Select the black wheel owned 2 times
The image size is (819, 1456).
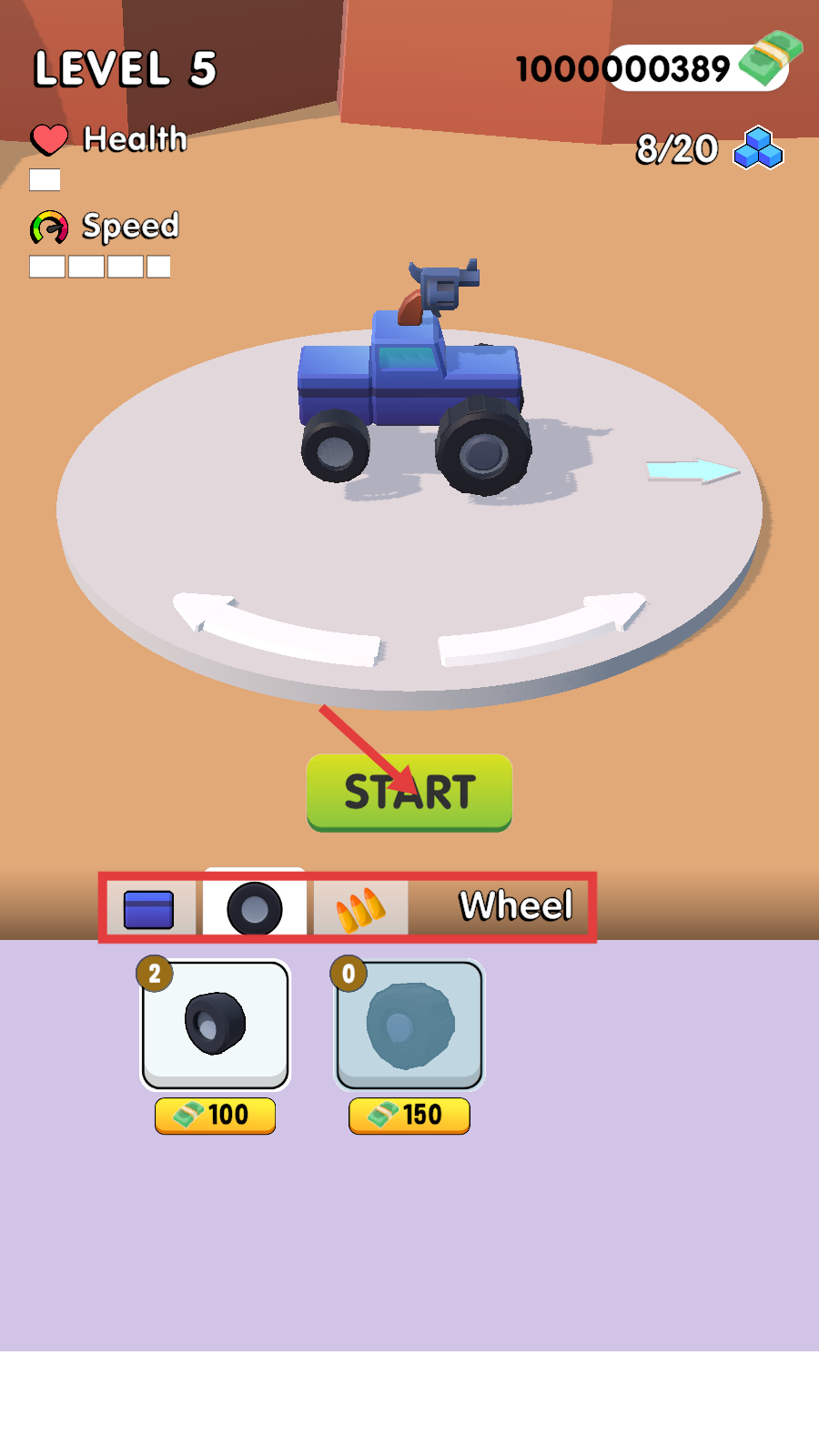pyautogui.click(x=216, y=1024)
